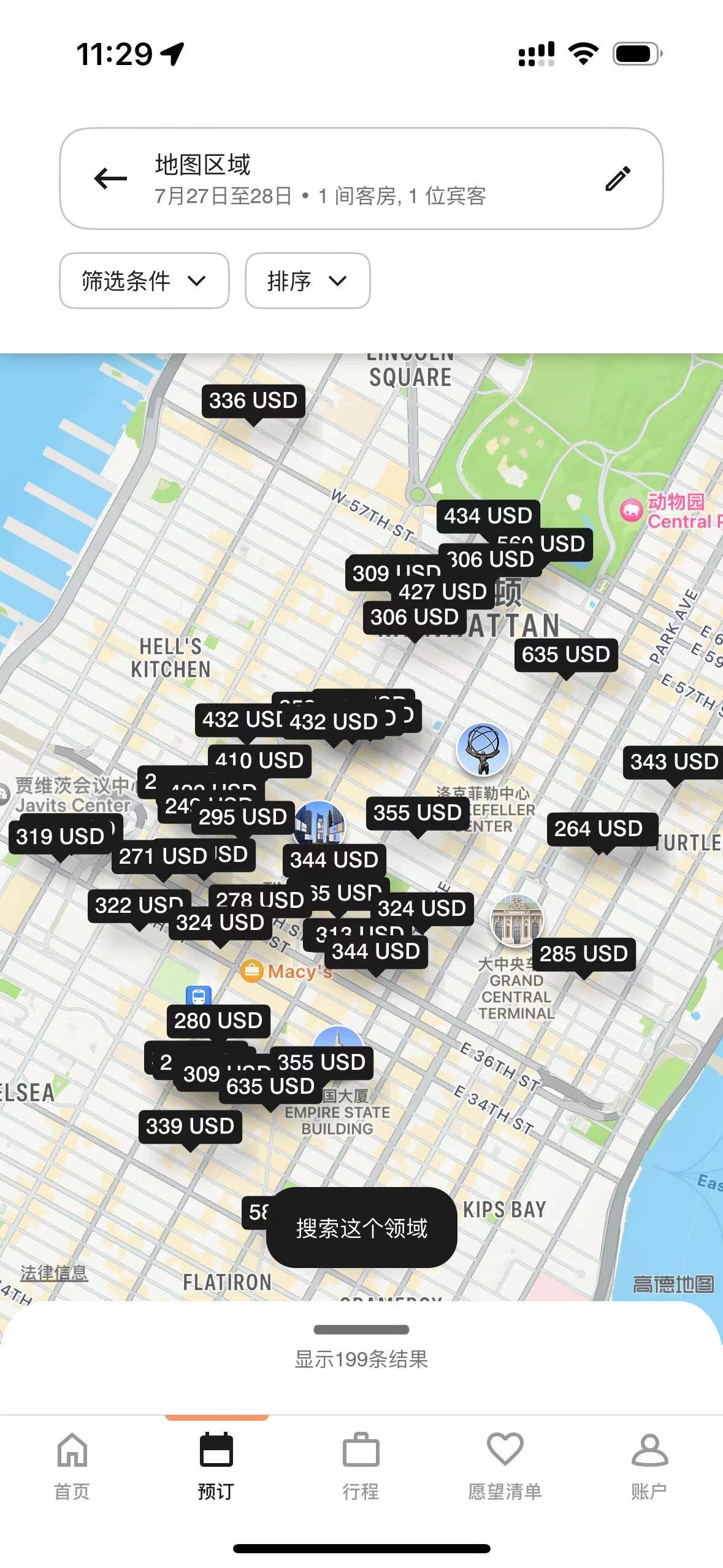This screenshot has height=1568, width=723.
Task: Go back using the arrow icon
Action: pyautogui.click(x=110, y=179)
